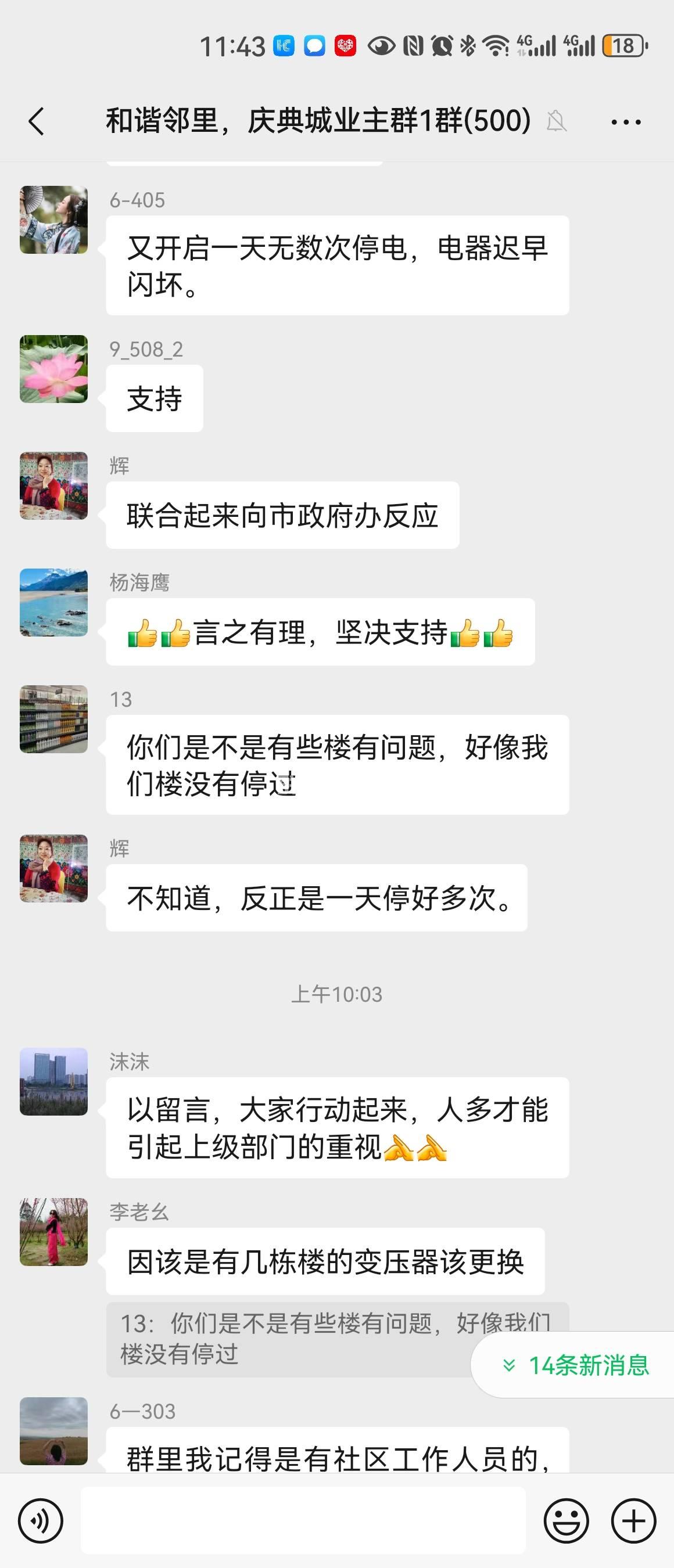
Task: Open the plus attachment menu
Action: pyautogui.click(x=634, y=1520)
